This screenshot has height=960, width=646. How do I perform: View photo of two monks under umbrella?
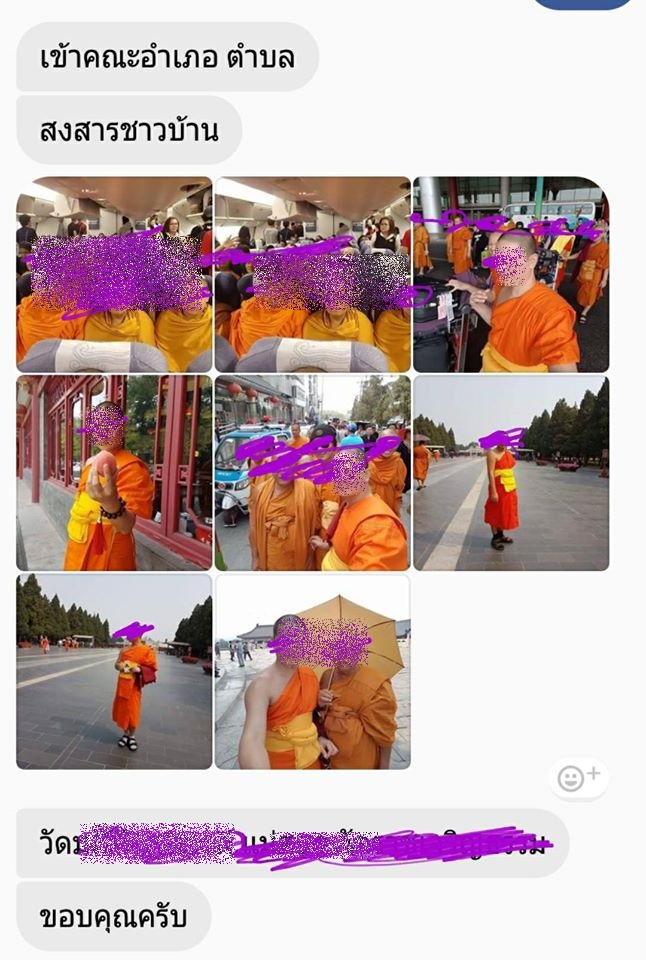pyautogui.click(x=312, y=671)
